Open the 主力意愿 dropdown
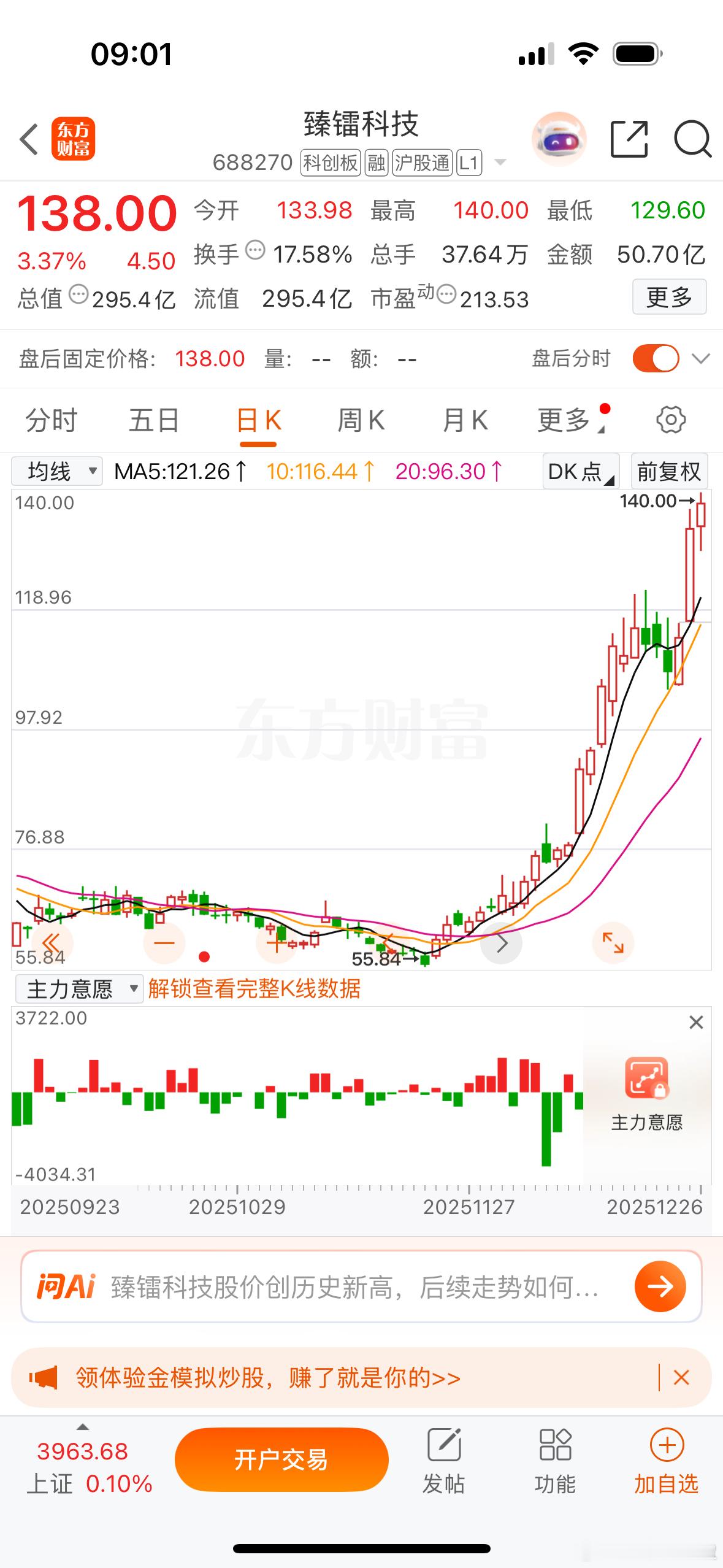The width and height of the screenshot is (723, 1568). click(x=78, y=989)
